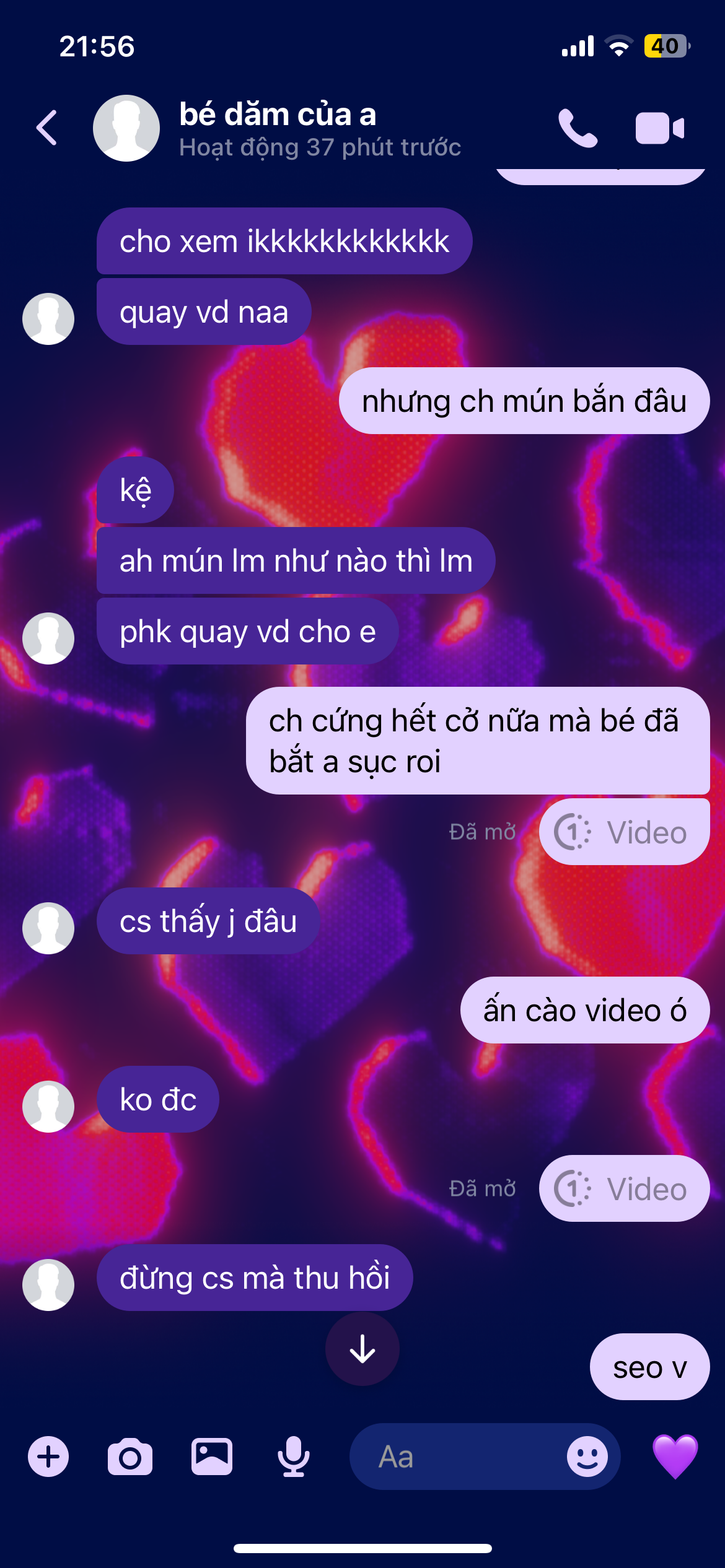Screen dimensions: 725x1568
Task: Focus the Aa message field
Action: click(x=459, y=1457)
